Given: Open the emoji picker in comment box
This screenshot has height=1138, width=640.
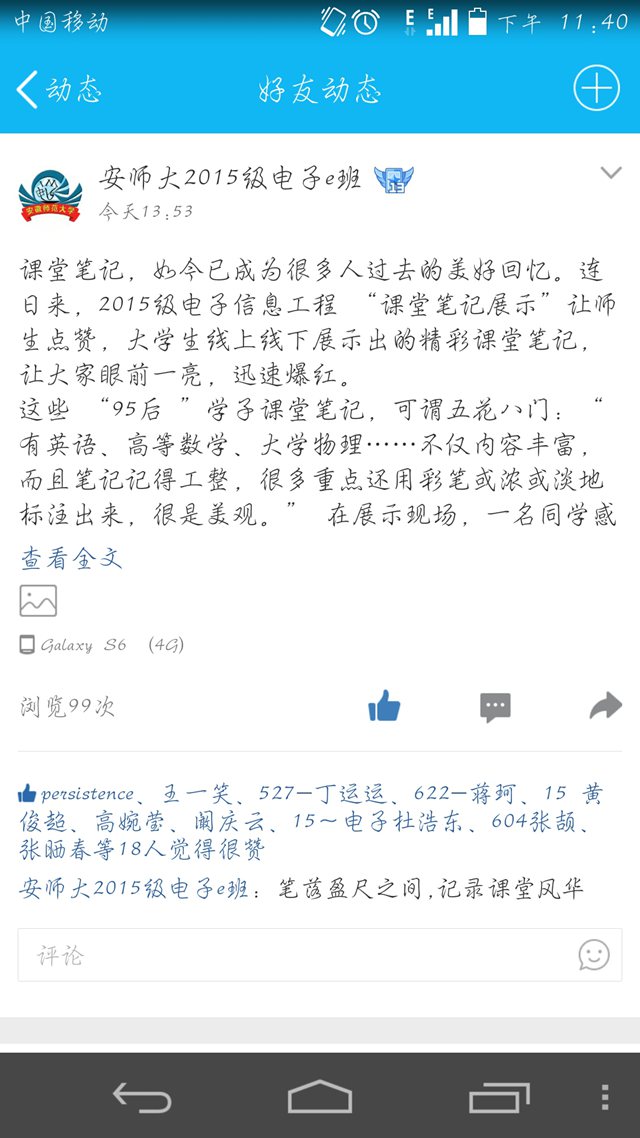Looking at the screenshot, I should coord(594,955).
